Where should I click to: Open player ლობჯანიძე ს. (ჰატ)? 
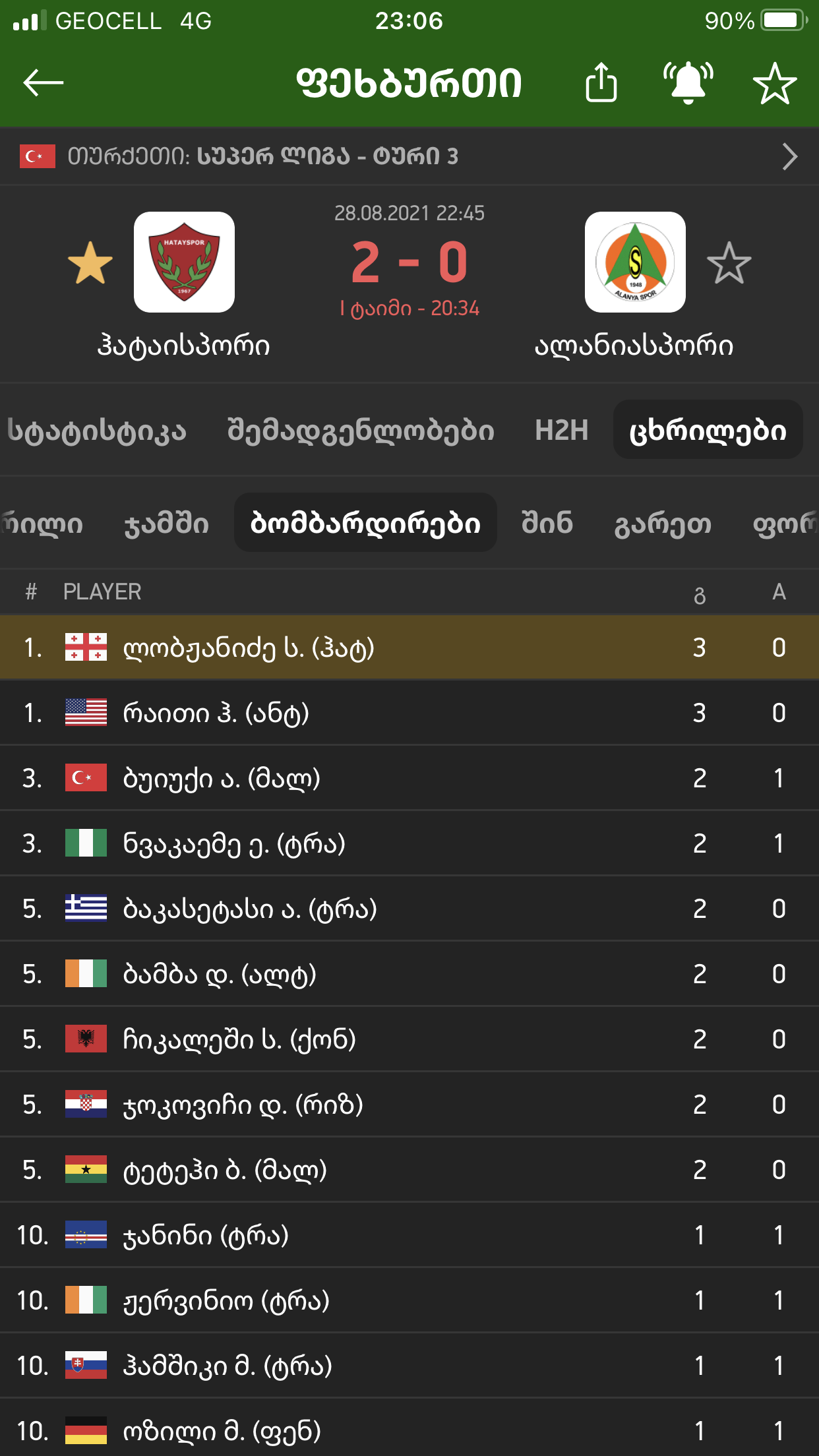pos(249,648)
